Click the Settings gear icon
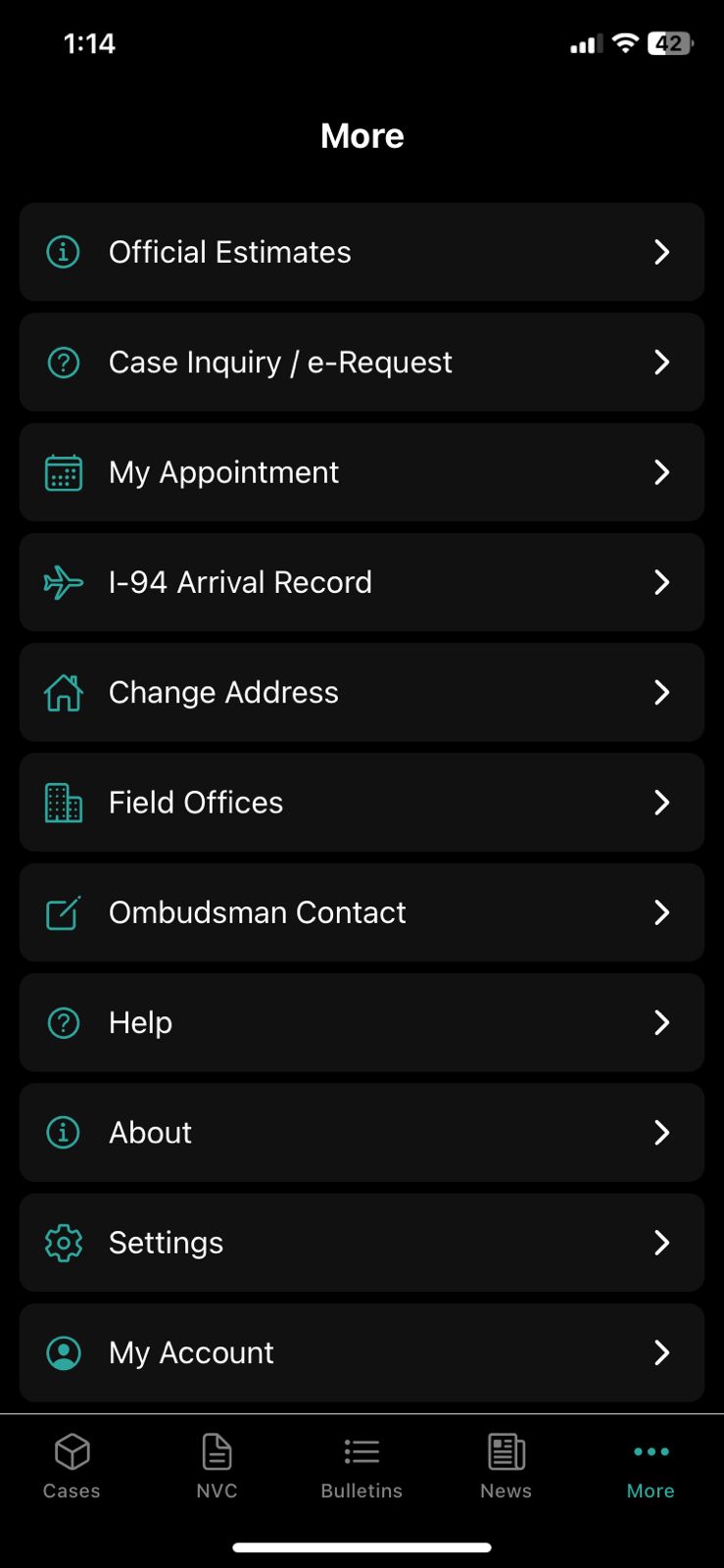 pos(63,1243)
